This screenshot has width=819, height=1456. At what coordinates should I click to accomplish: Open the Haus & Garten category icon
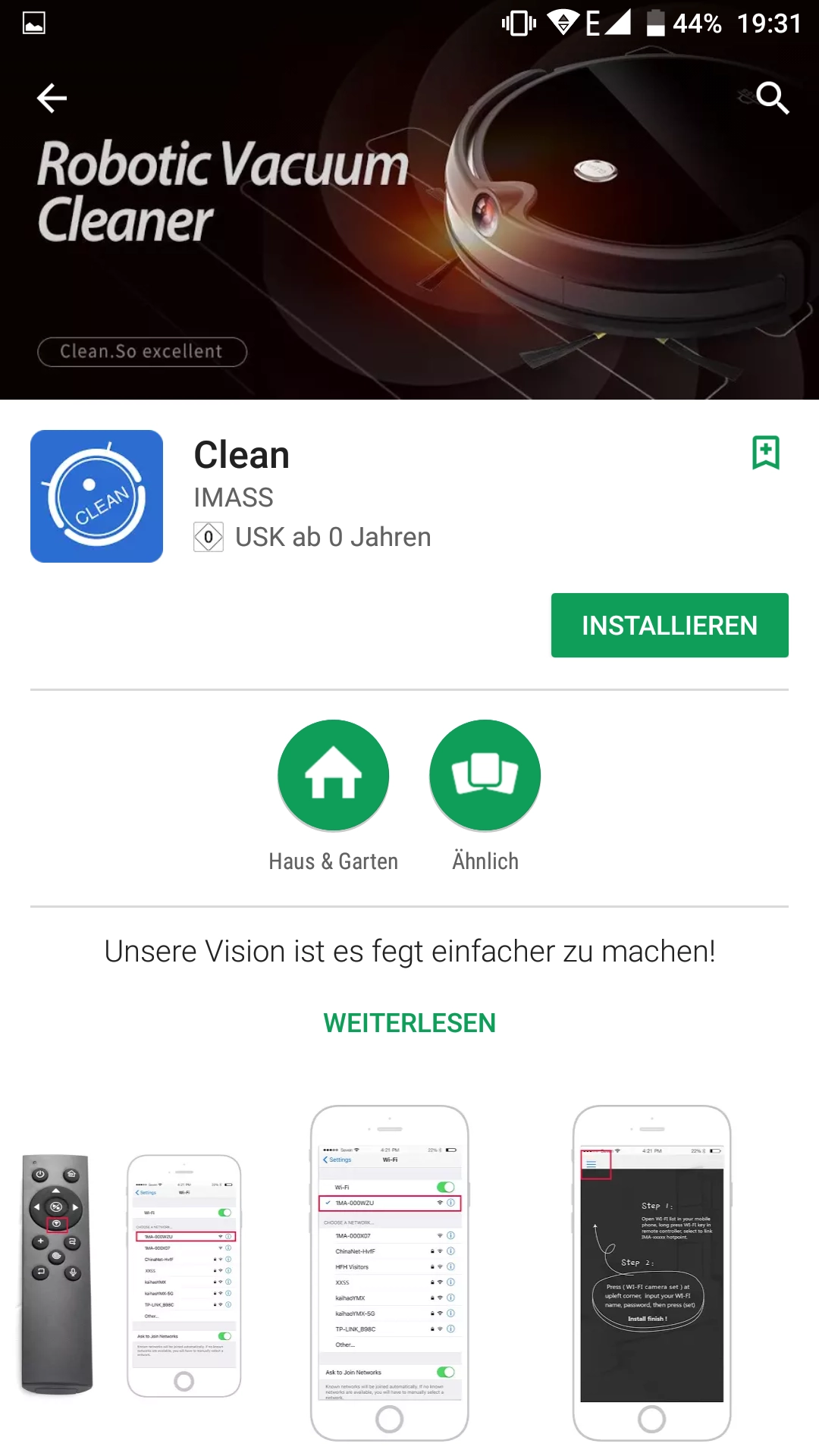[334, 774]
